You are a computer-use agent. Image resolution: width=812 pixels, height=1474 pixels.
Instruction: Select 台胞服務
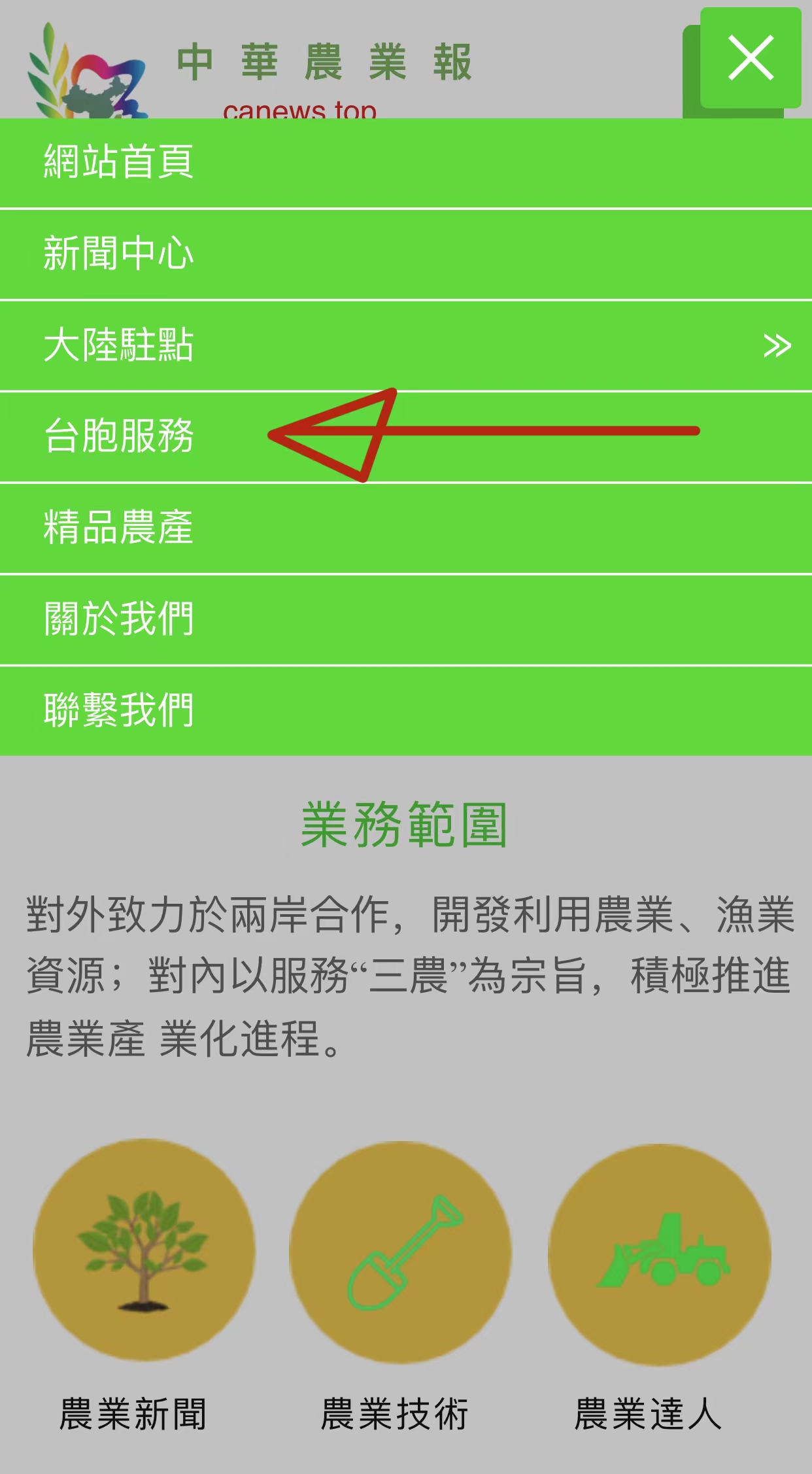tap(406, 437)
